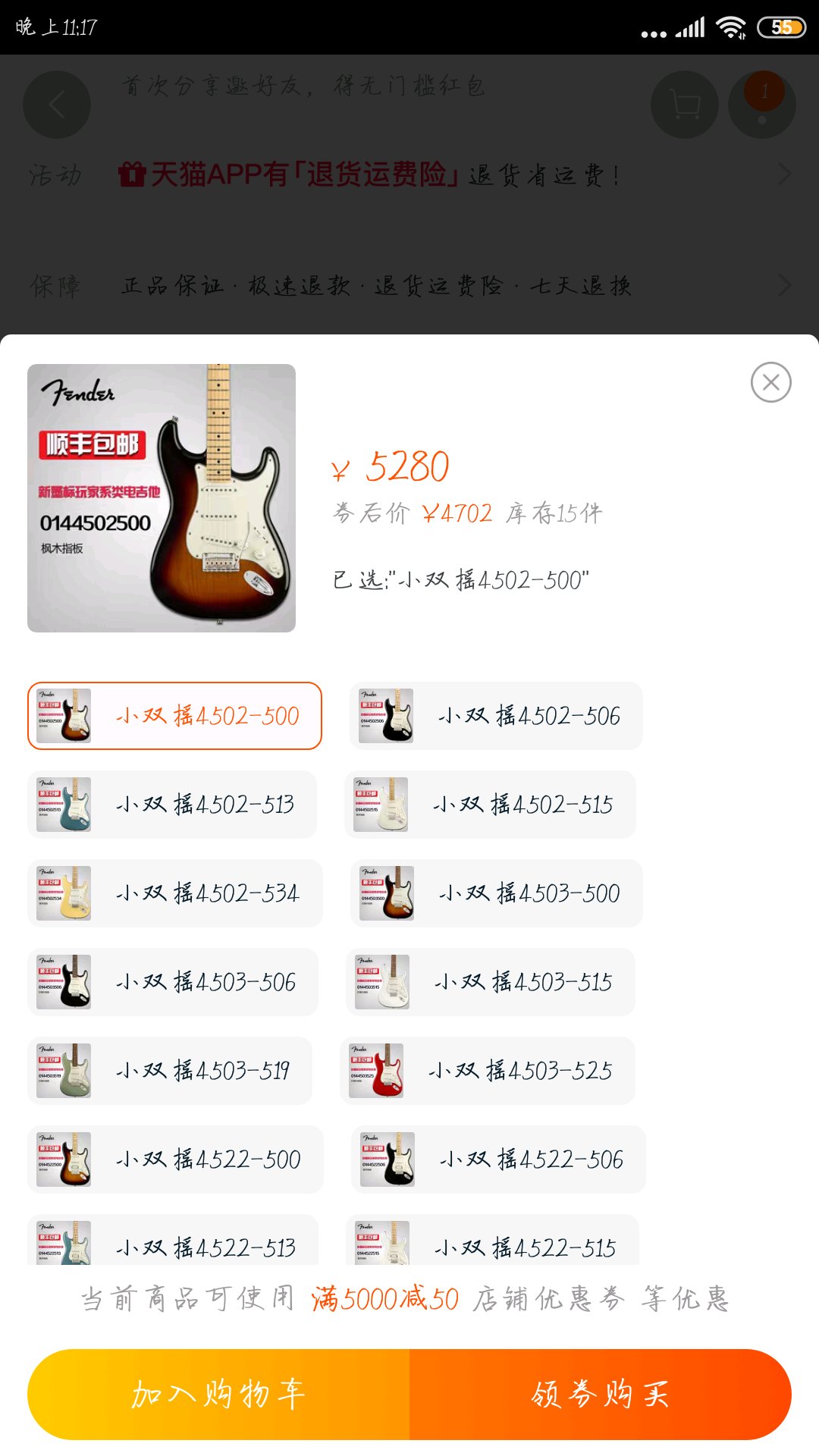Enlarge the Fender guitar product image
Image resolution: width=819 pixels, height=1456 pixels.
click(x=162, y=498)
